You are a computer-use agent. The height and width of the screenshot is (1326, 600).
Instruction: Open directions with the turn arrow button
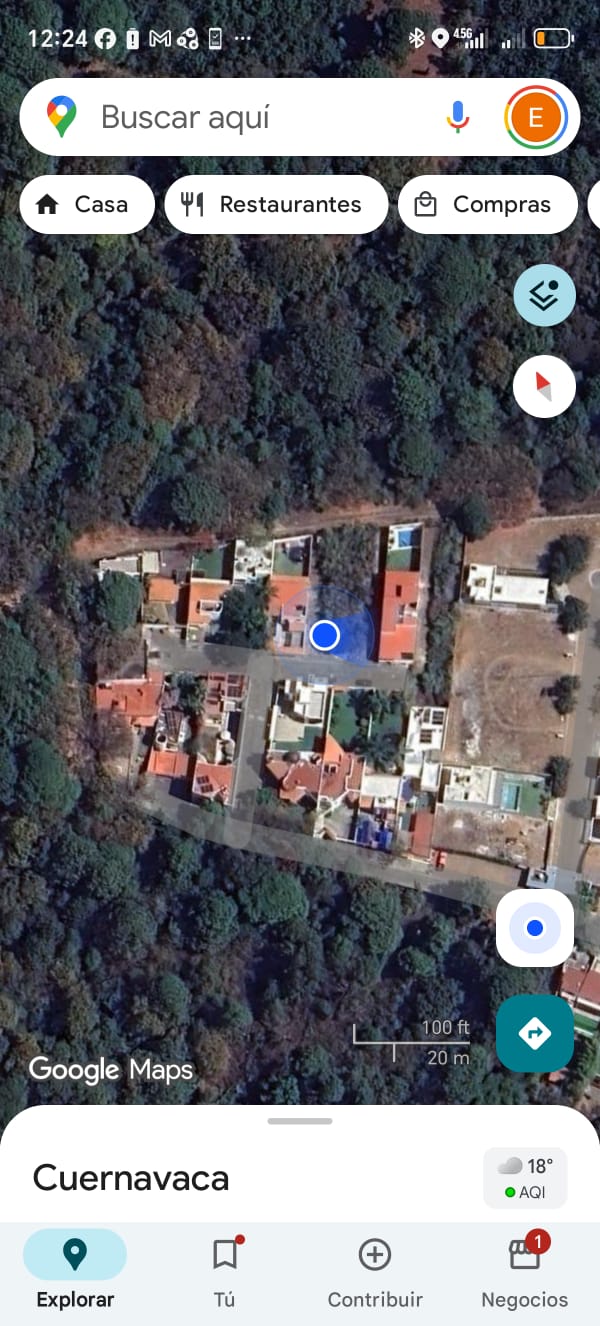tap(535, 1033)
